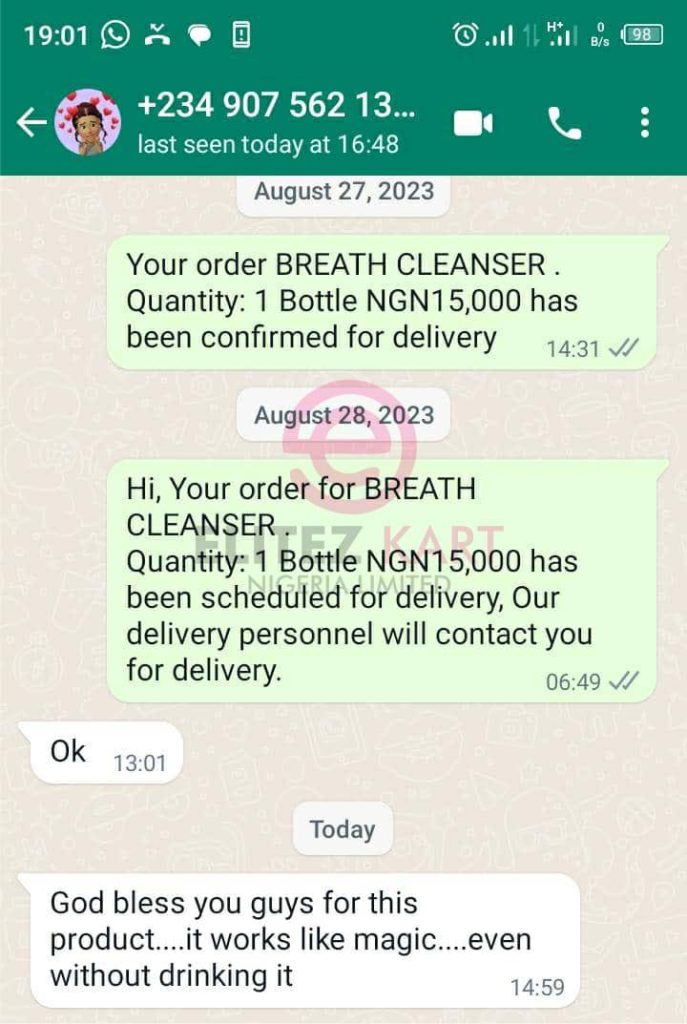
Task: Open contact info for +234 907 562 13…
Action: click(x=275, y=122)
